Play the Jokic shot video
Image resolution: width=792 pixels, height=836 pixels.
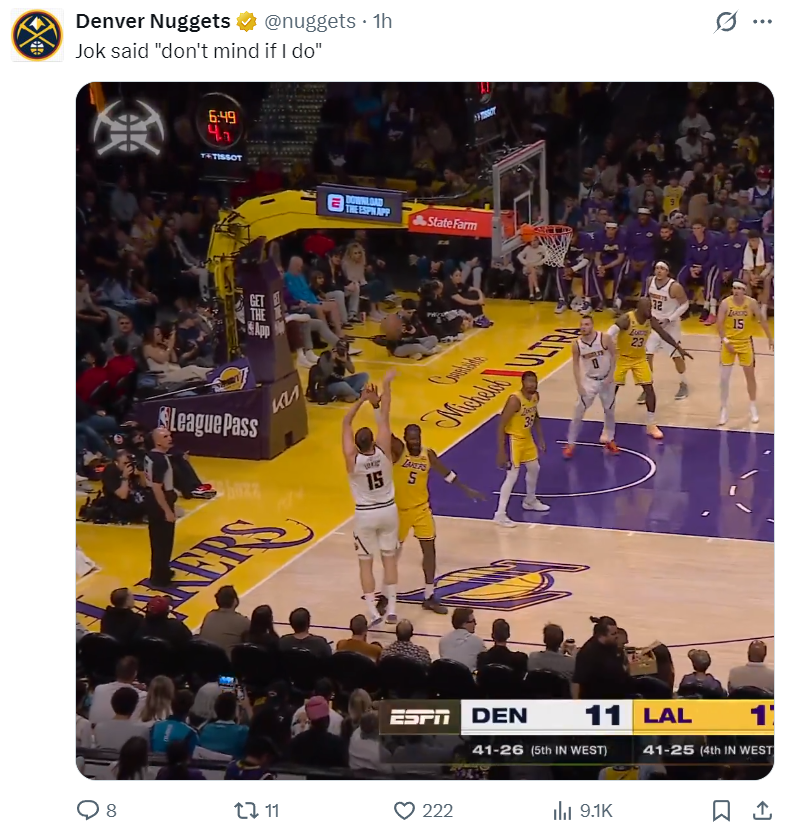(x=424, y=430)
